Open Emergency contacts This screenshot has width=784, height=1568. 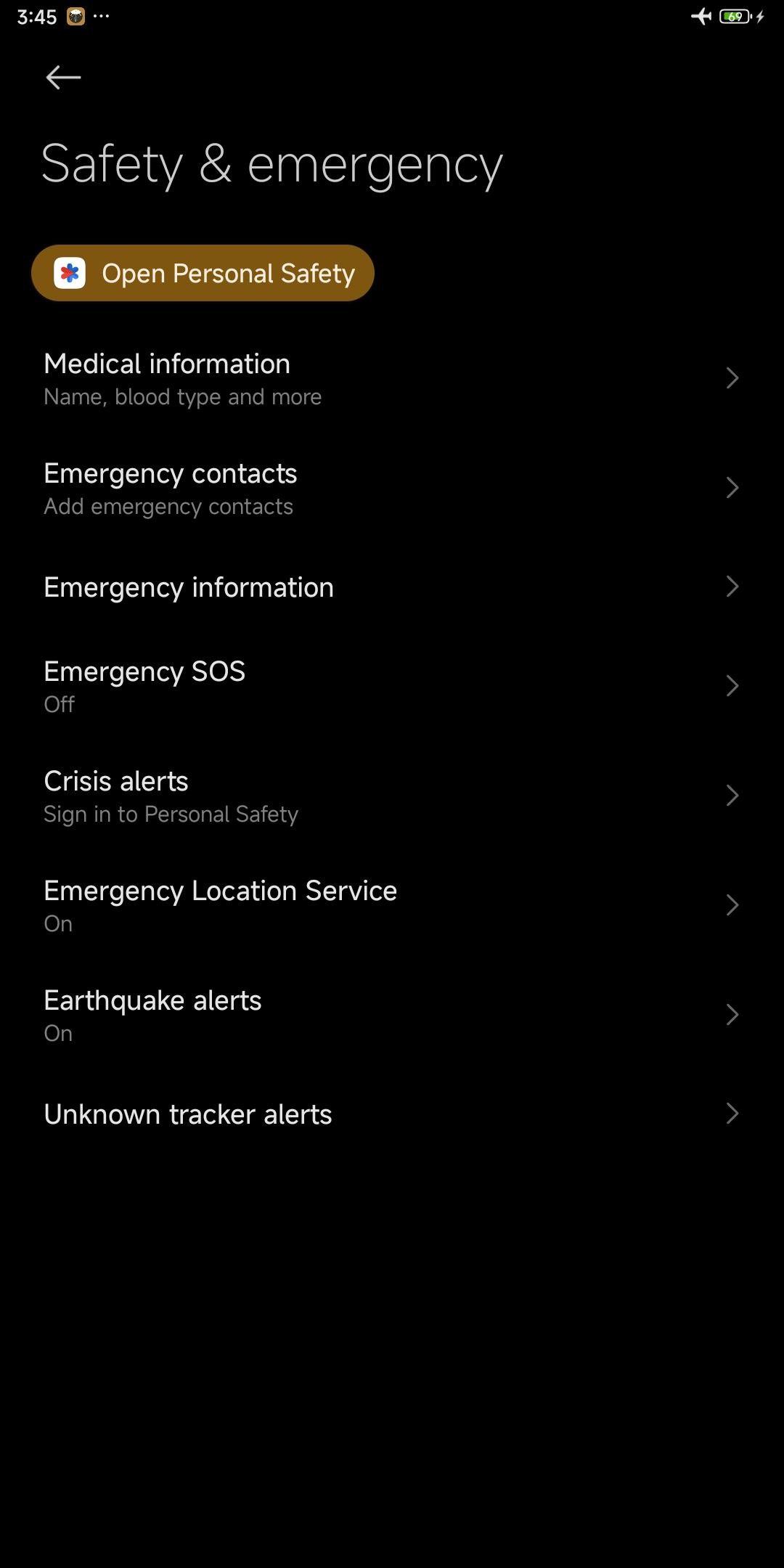pyautogui.click(x=392, y=489)
